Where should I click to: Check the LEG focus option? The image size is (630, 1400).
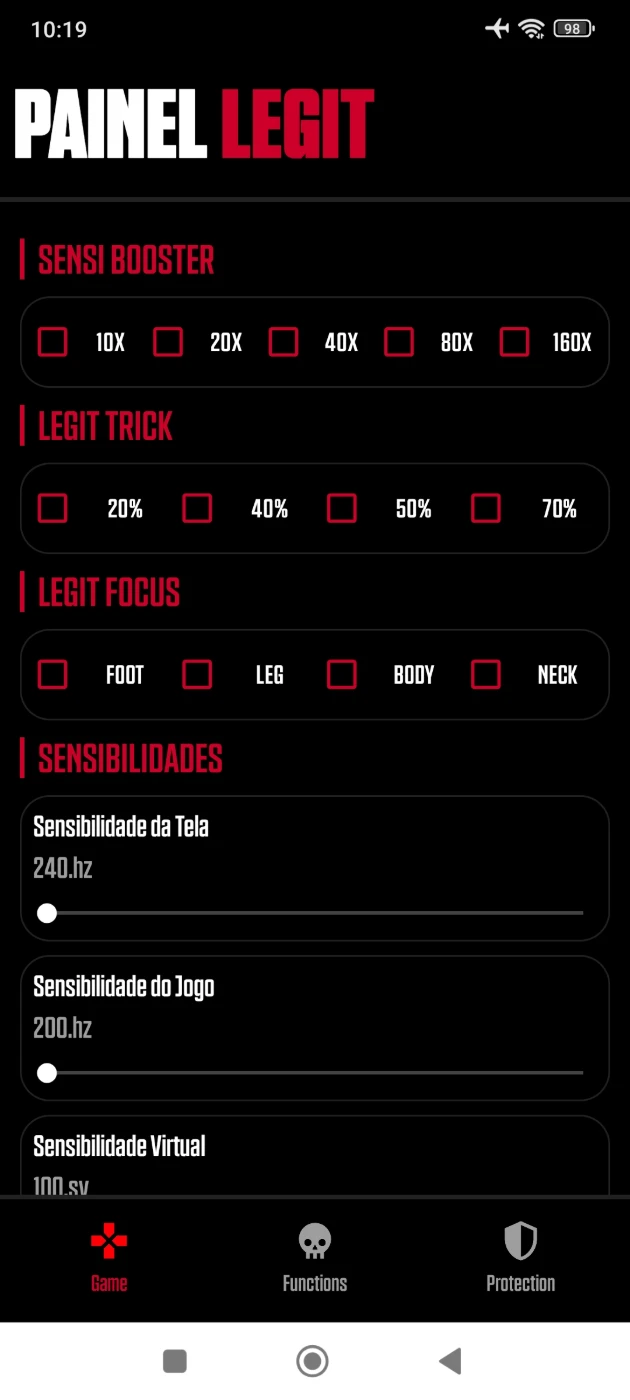point(197,674)
